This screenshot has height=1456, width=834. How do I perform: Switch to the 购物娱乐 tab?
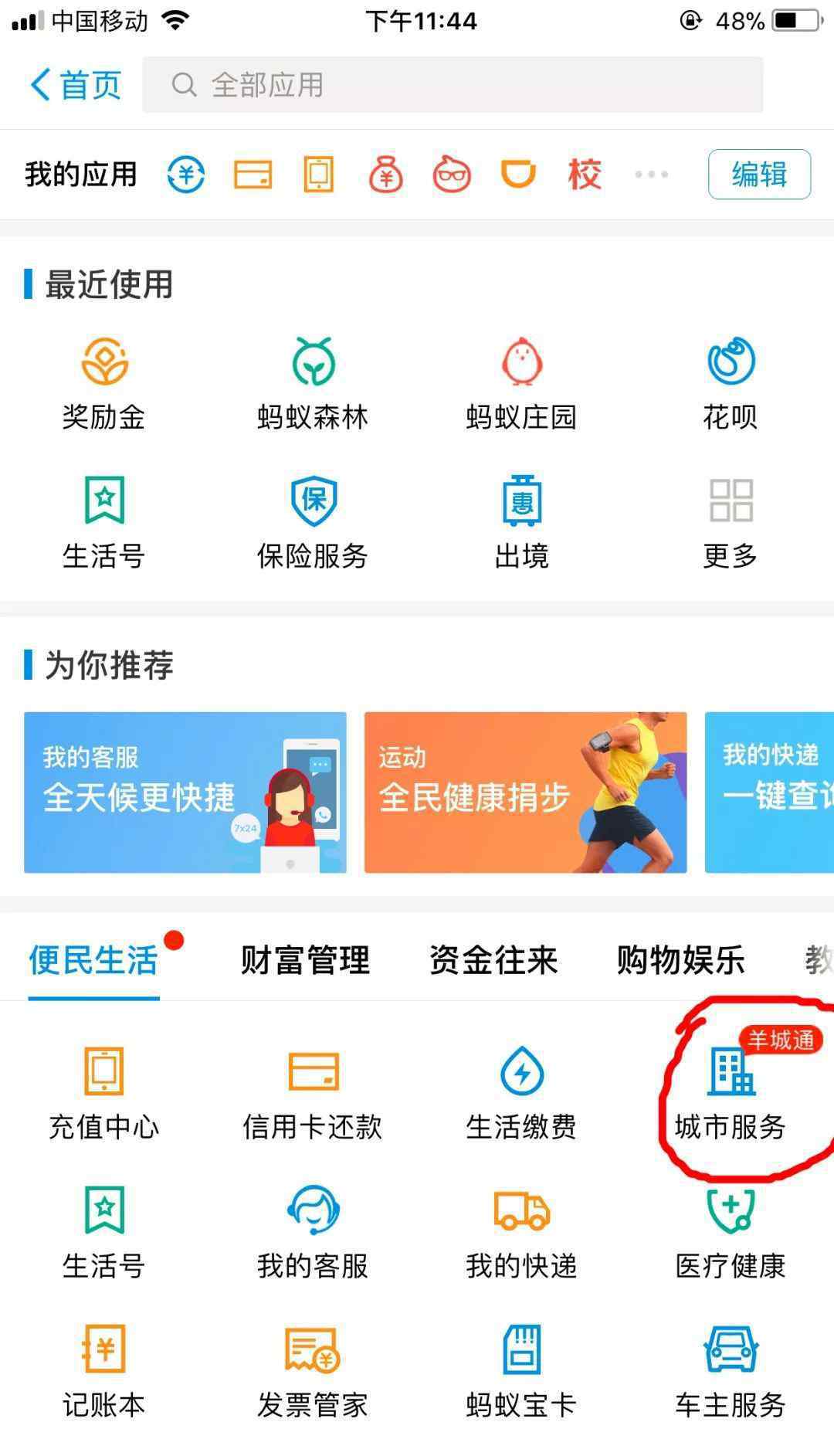(x=680, y=960)
